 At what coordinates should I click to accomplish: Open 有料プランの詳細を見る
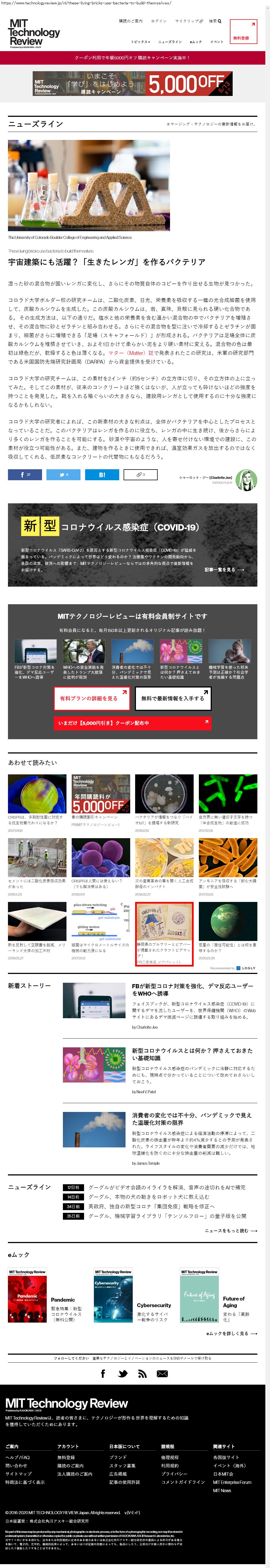(92, 698)
